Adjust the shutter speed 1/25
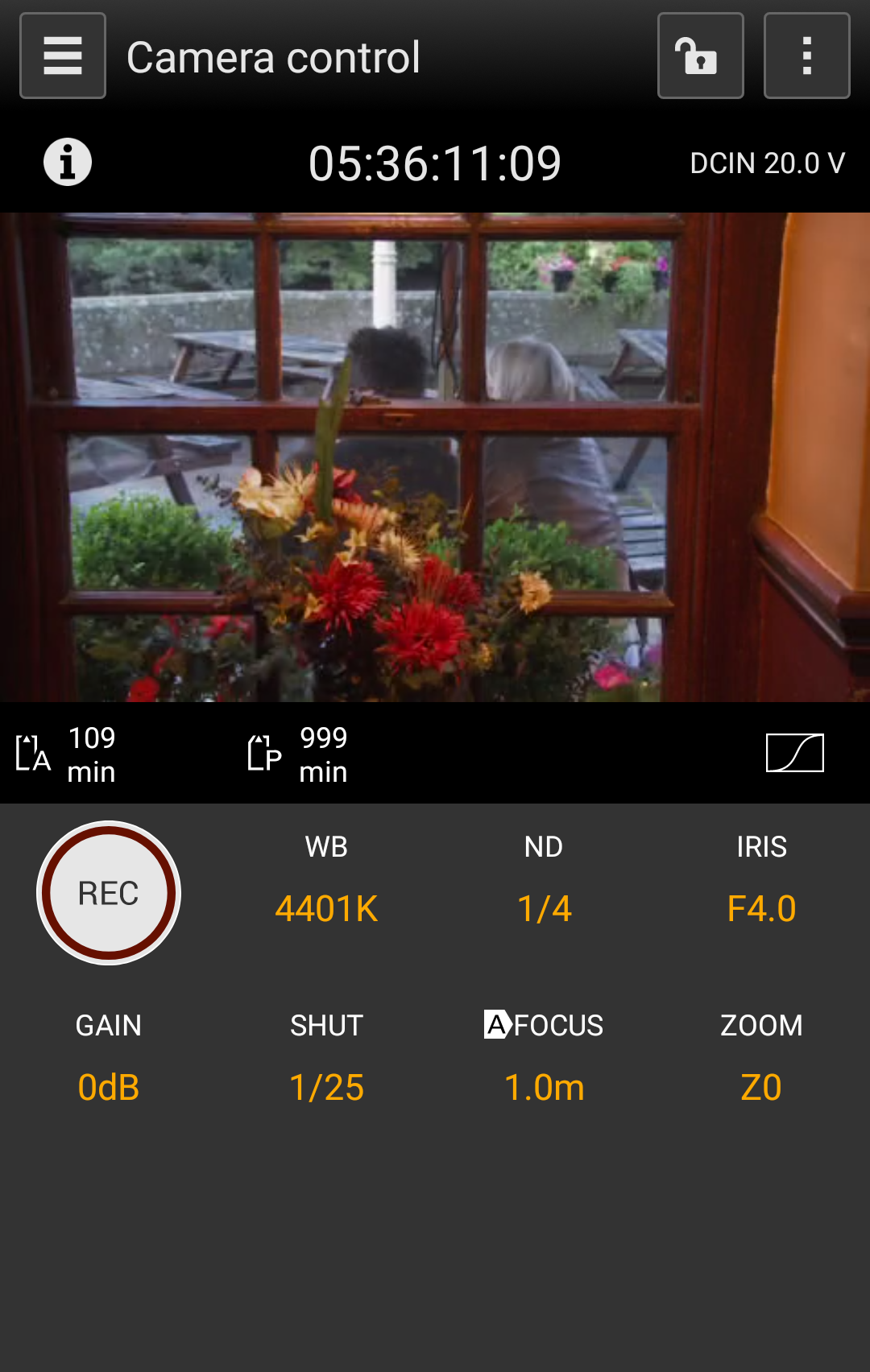The image size is (870, 1372). tap(326, 1087)
